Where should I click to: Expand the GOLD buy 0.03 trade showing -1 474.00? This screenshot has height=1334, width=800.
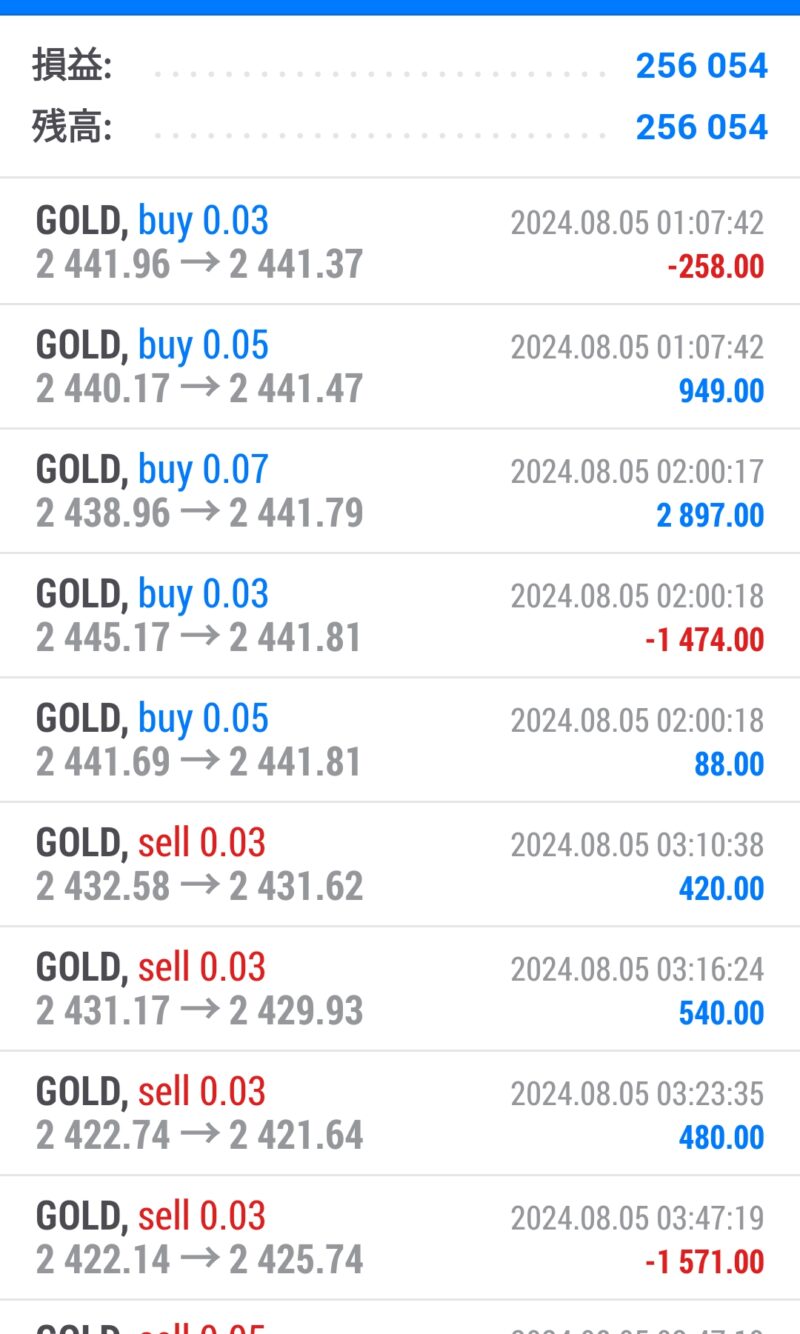(400, 616)
